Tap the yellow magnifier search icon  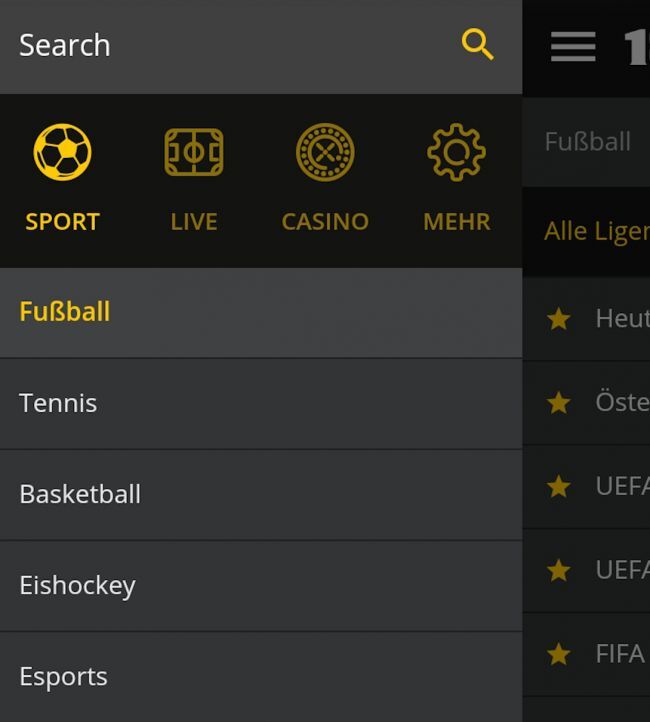click(x=477, y=45)
